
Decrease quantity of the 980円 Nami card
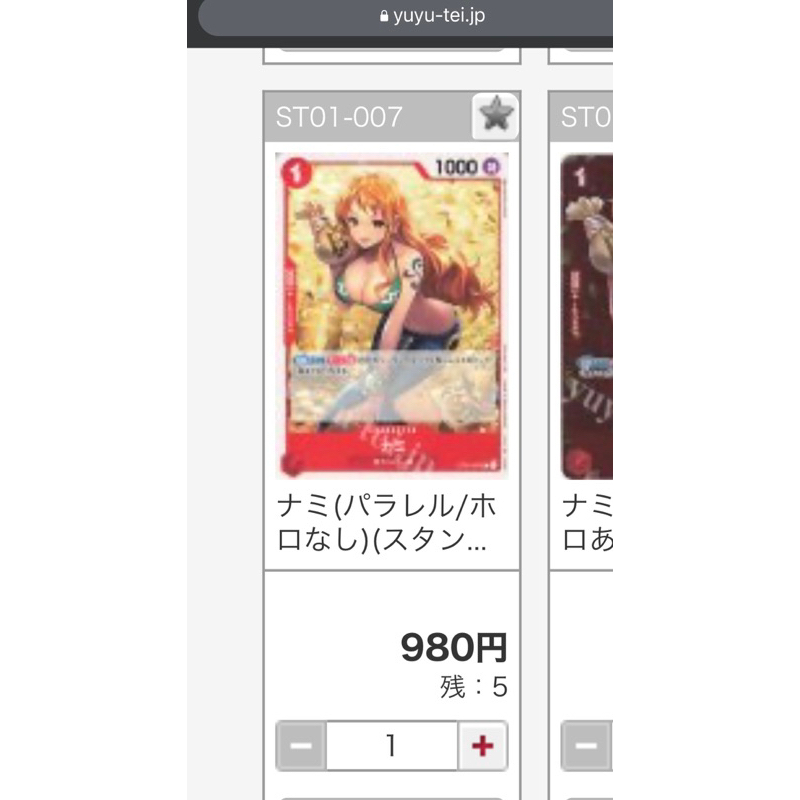coord(301,745)
